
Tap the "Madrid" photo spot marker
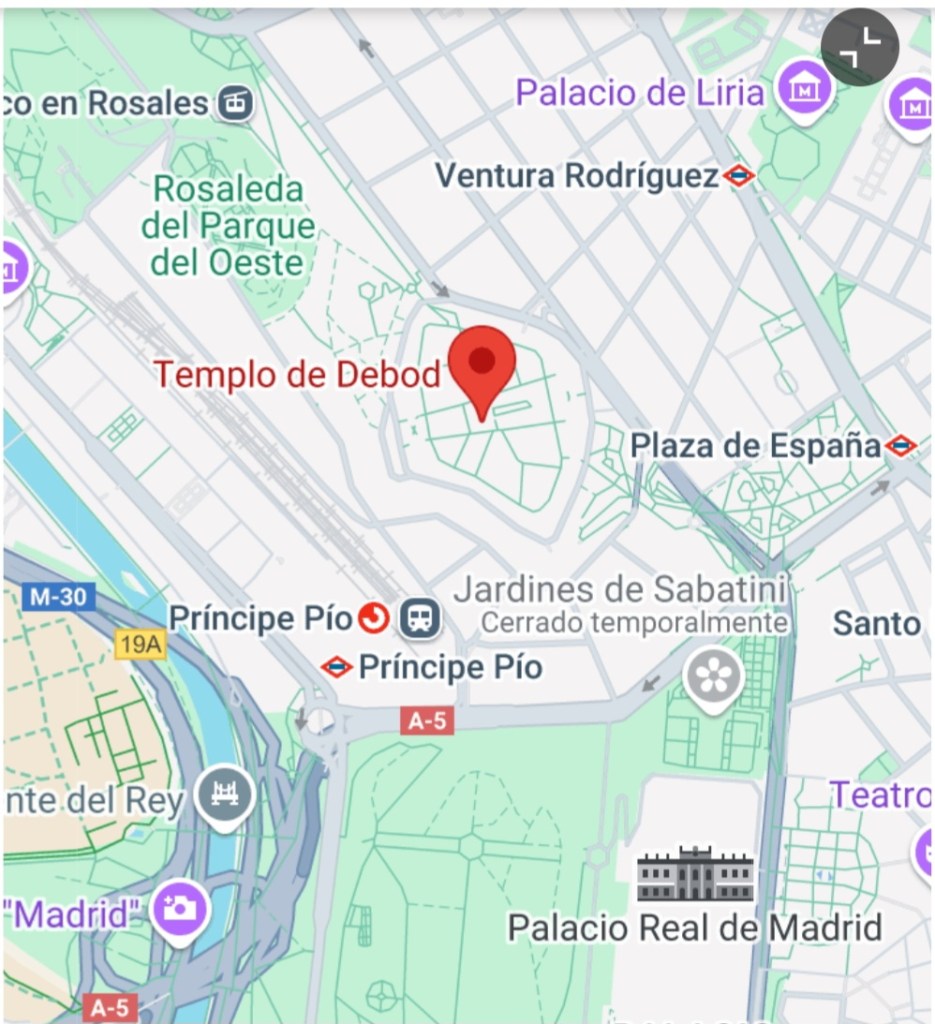179,909
